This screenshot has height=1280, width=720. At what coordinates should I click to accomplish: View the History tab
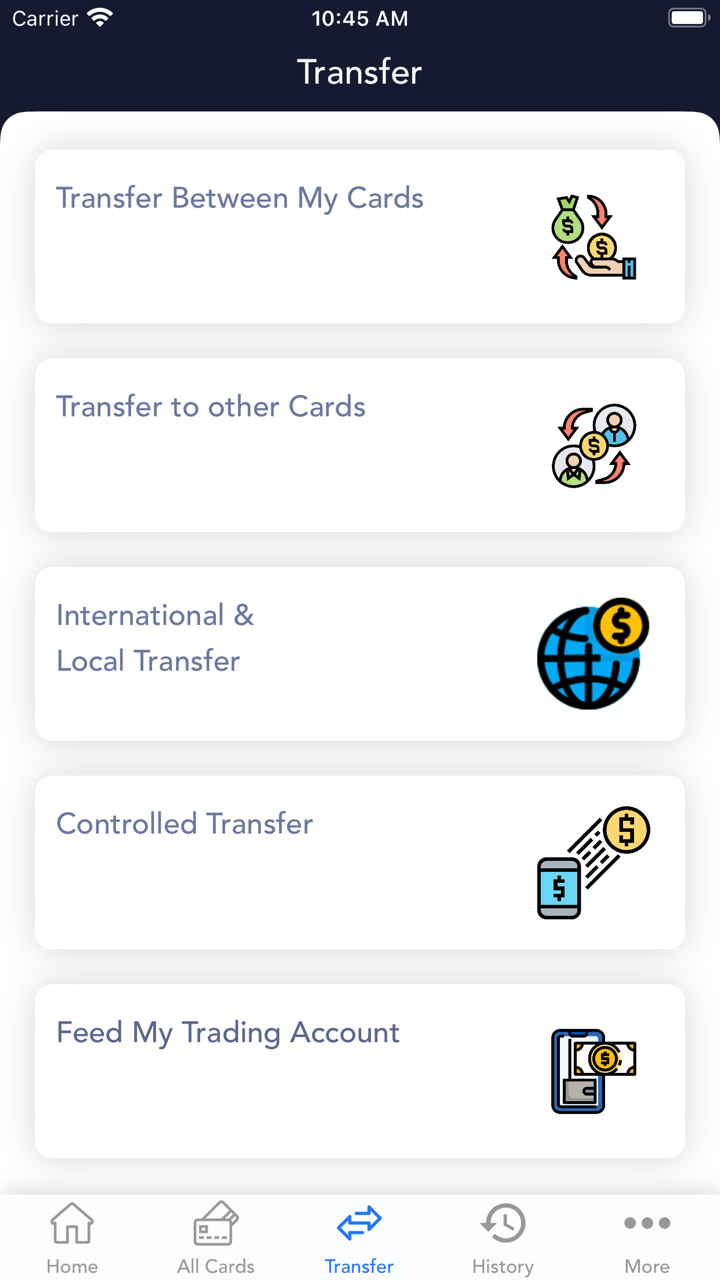(x=503, y=1238)
